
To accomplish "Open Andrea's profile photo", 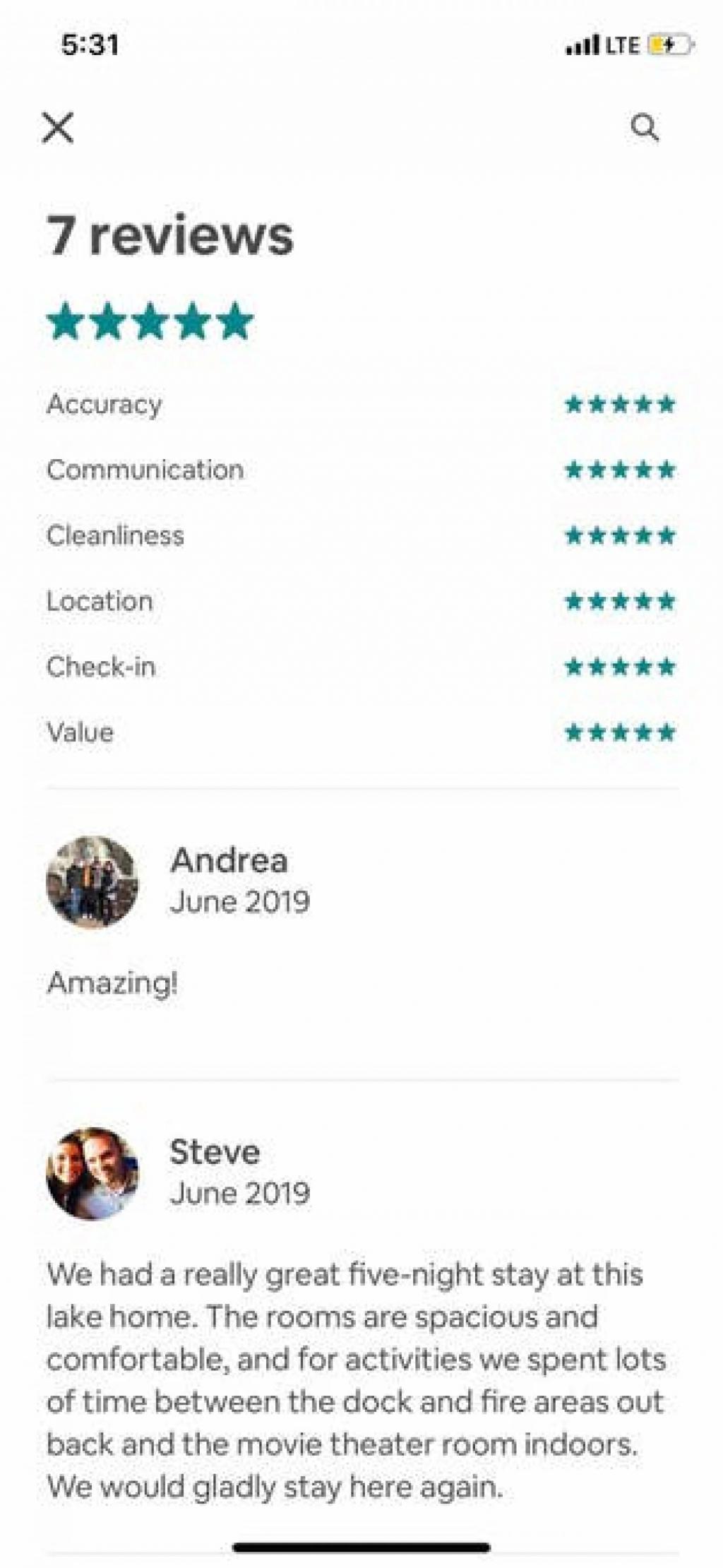I will click(92, 881).
